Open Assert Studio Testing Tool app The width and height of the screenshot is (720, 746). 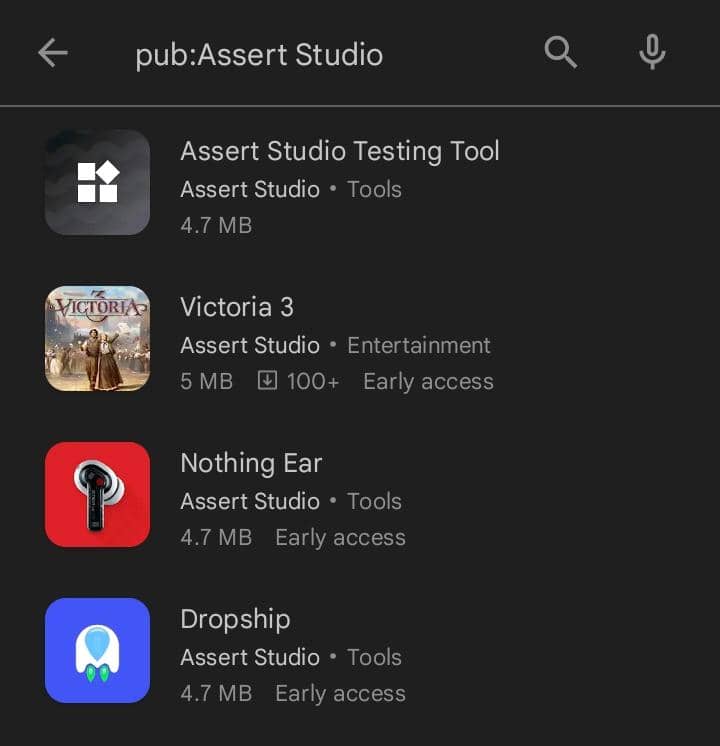coord(339,152)
